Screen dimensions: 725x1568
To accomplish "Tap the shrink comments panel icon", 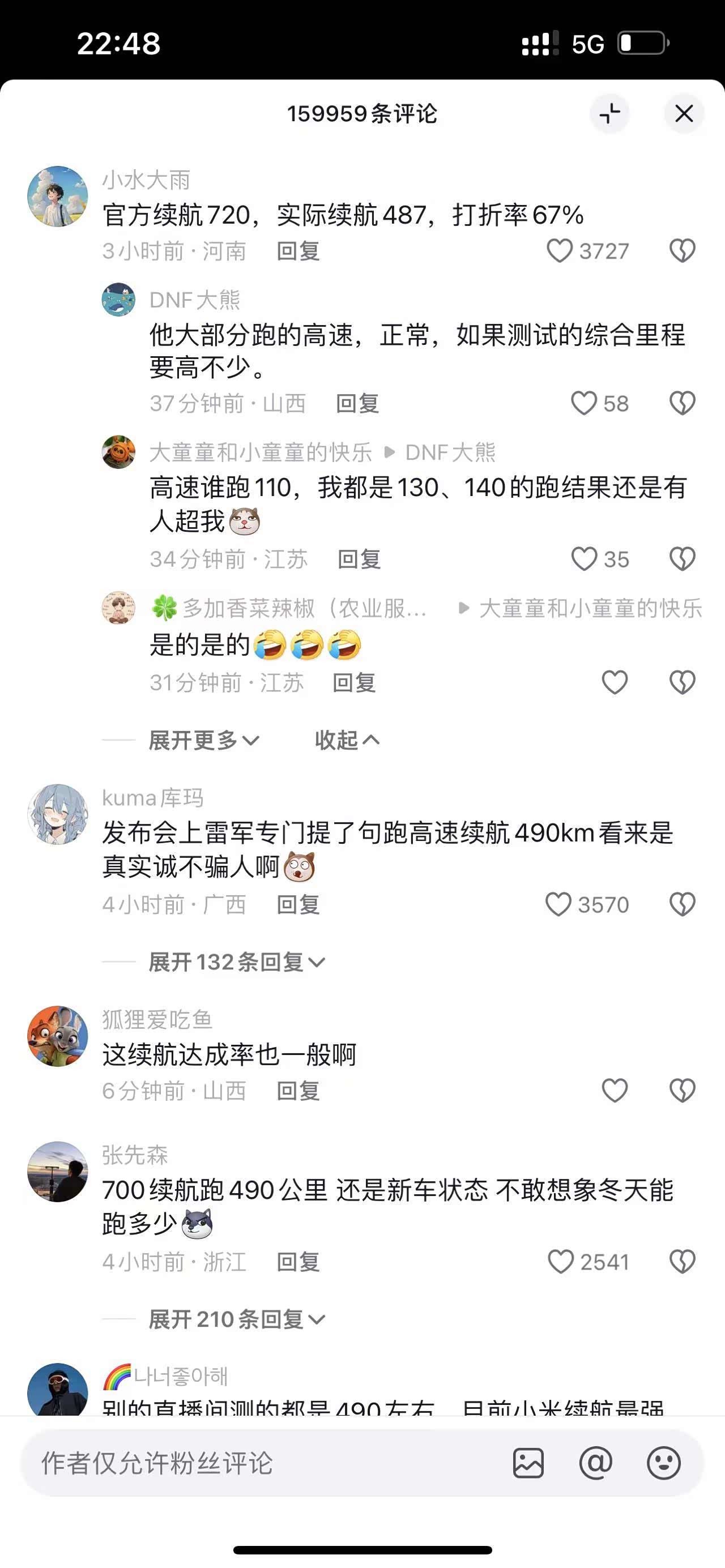I will coord(609,113).
